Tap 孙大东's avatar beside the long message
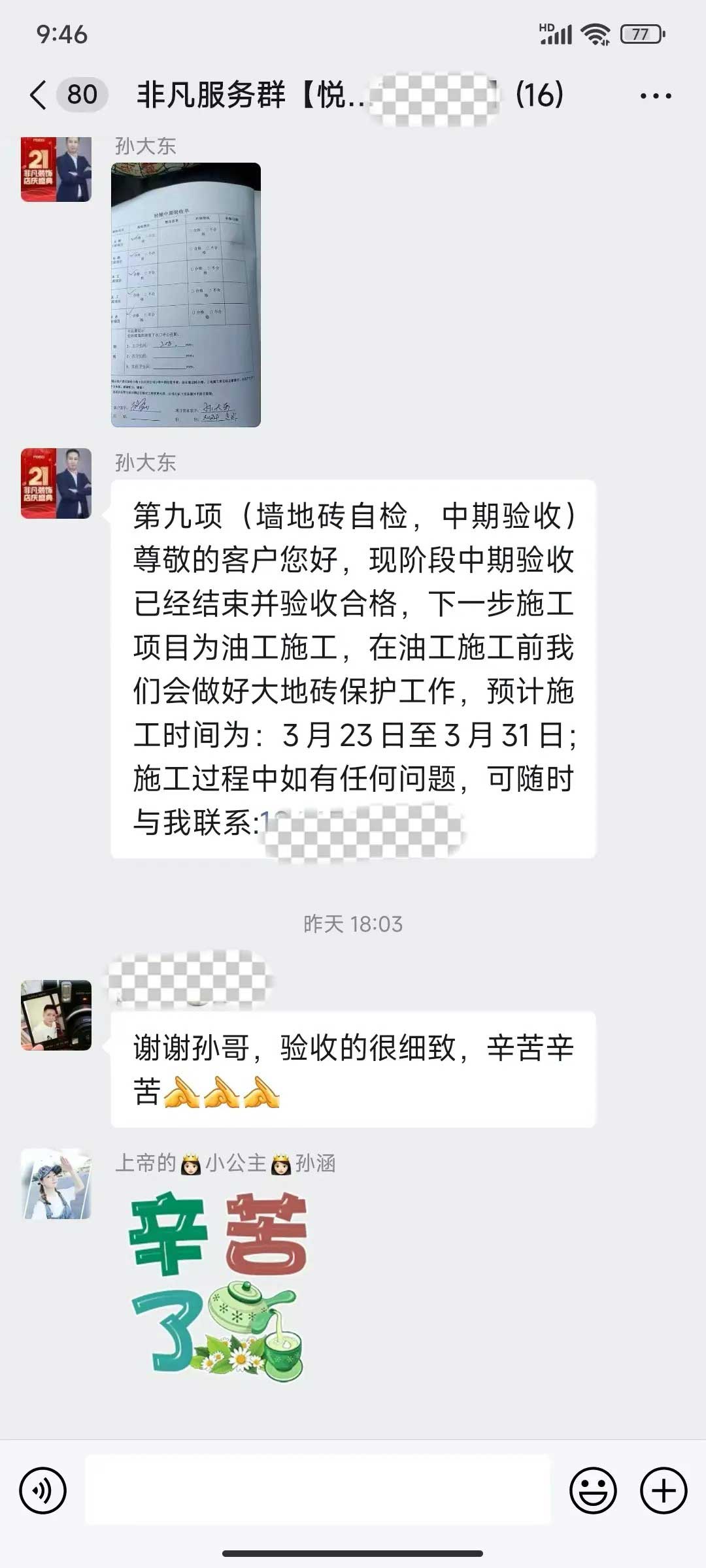 pos(56,483)
